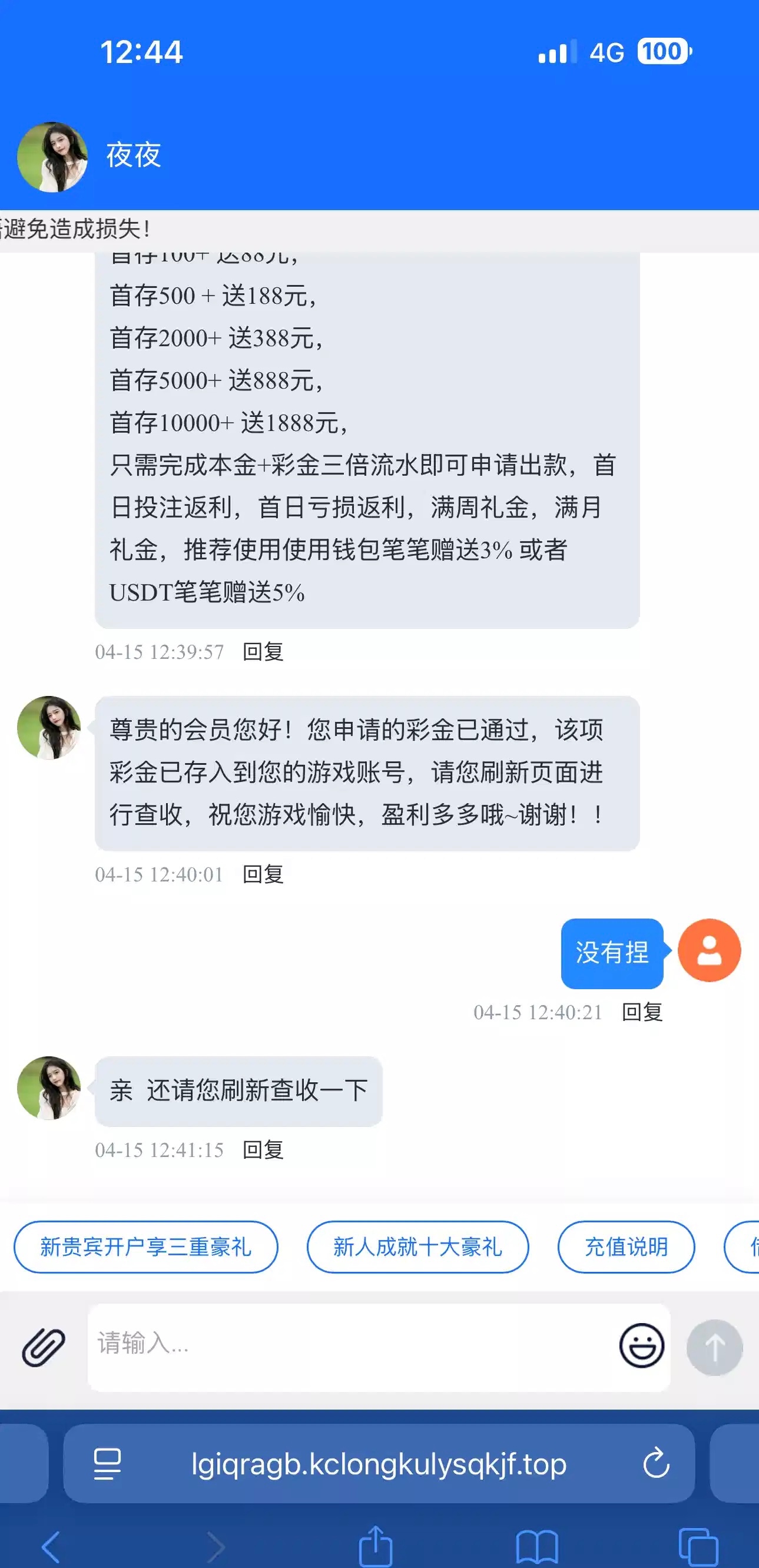Go back in the browser
Image resolution: width=759 pixels, height=1568 pixels.
pyautogui.click(x=51, y=1546)
